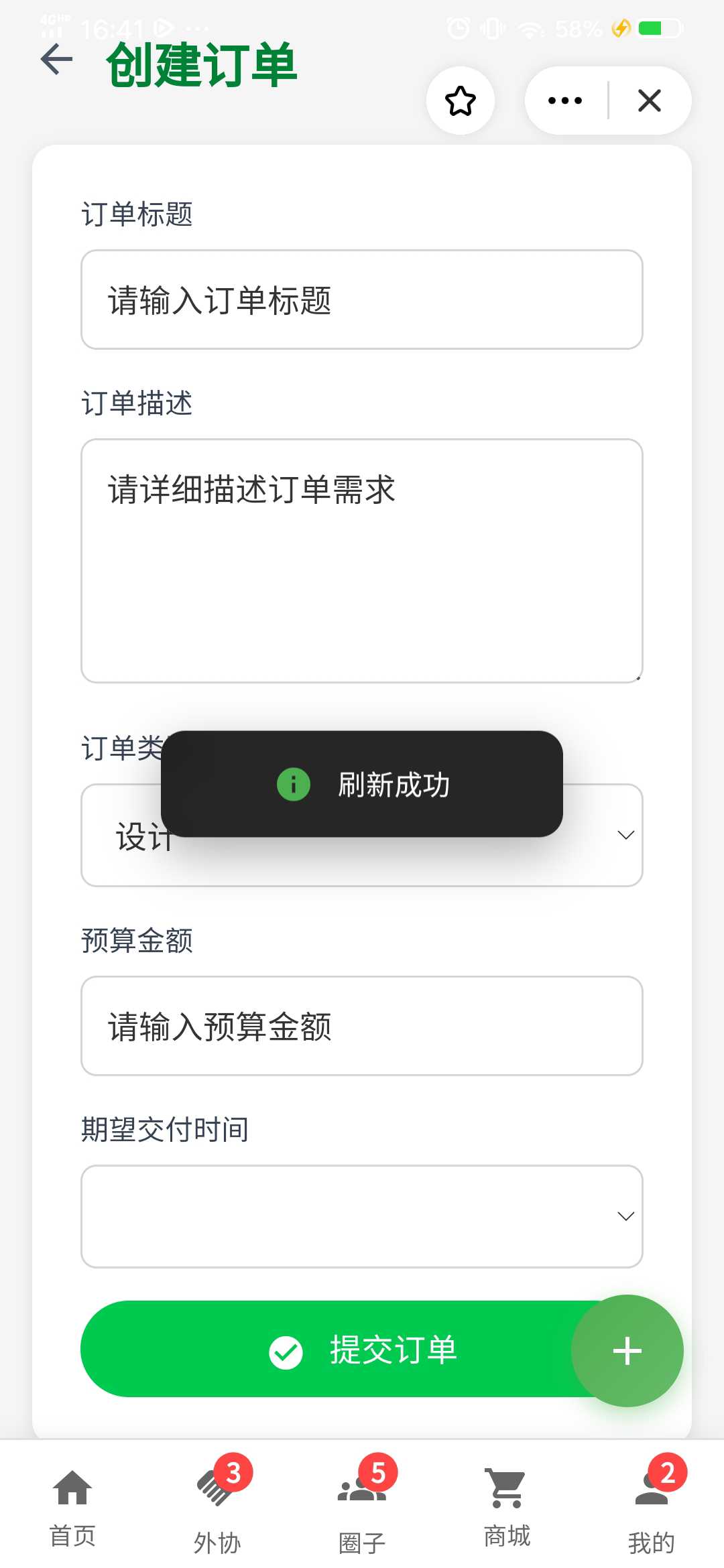The height and width of the screenshot is (1568, 724).
Task: Open the 外协 tab
Action: 217,1504
